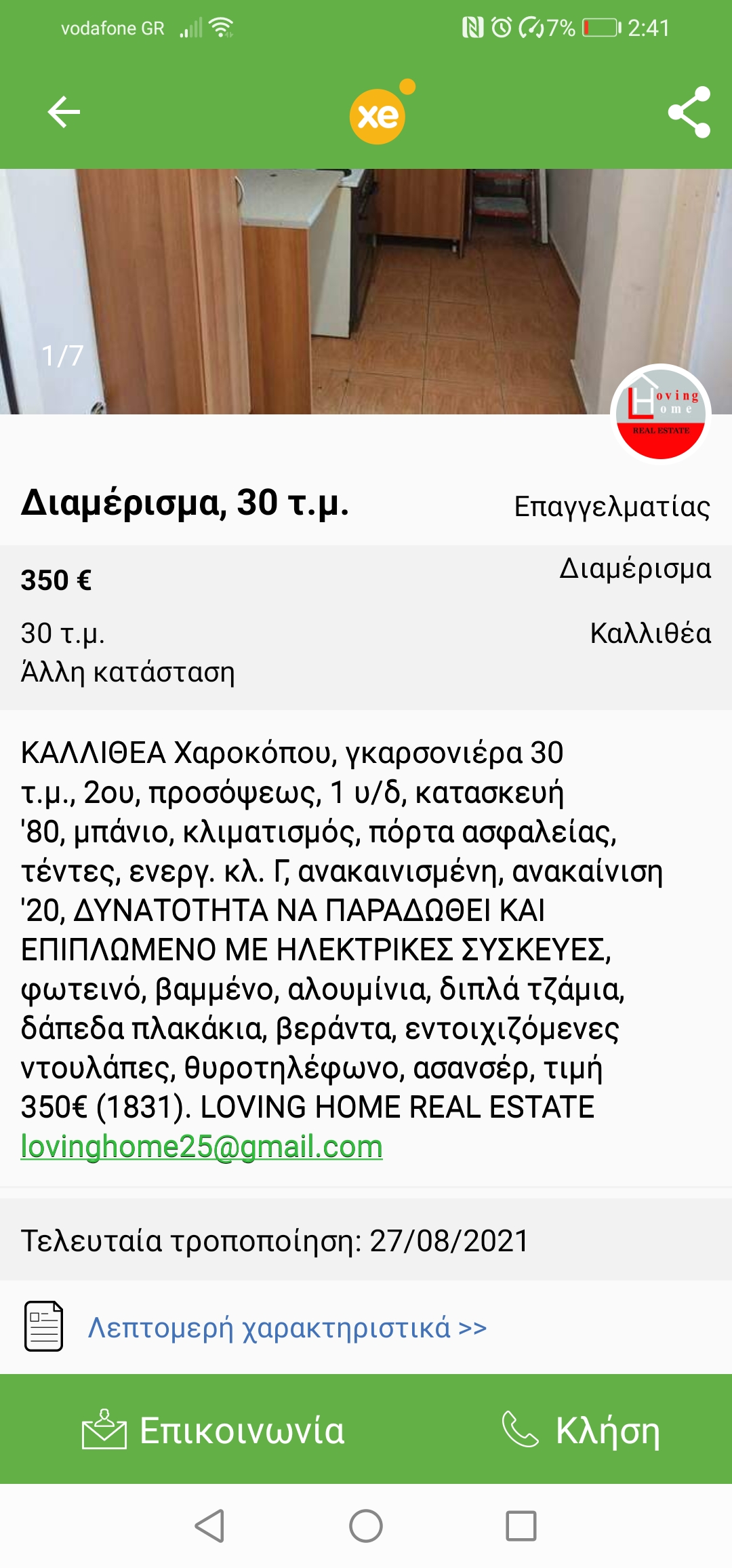Tap the system home button
732x1568 pixels.
coord(366,1527)
